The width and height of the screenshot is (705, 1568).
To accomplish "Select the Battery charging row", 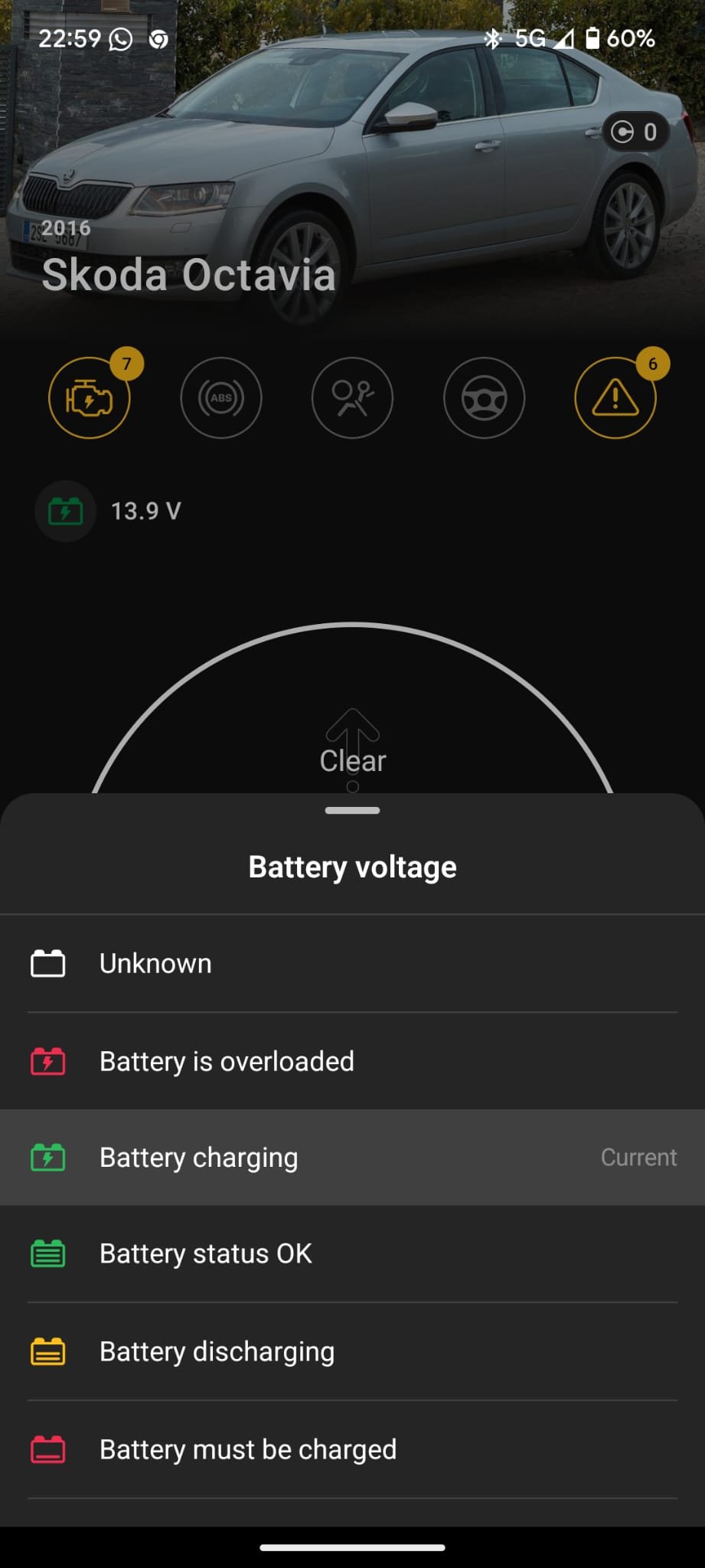I will pos(352,1158).
